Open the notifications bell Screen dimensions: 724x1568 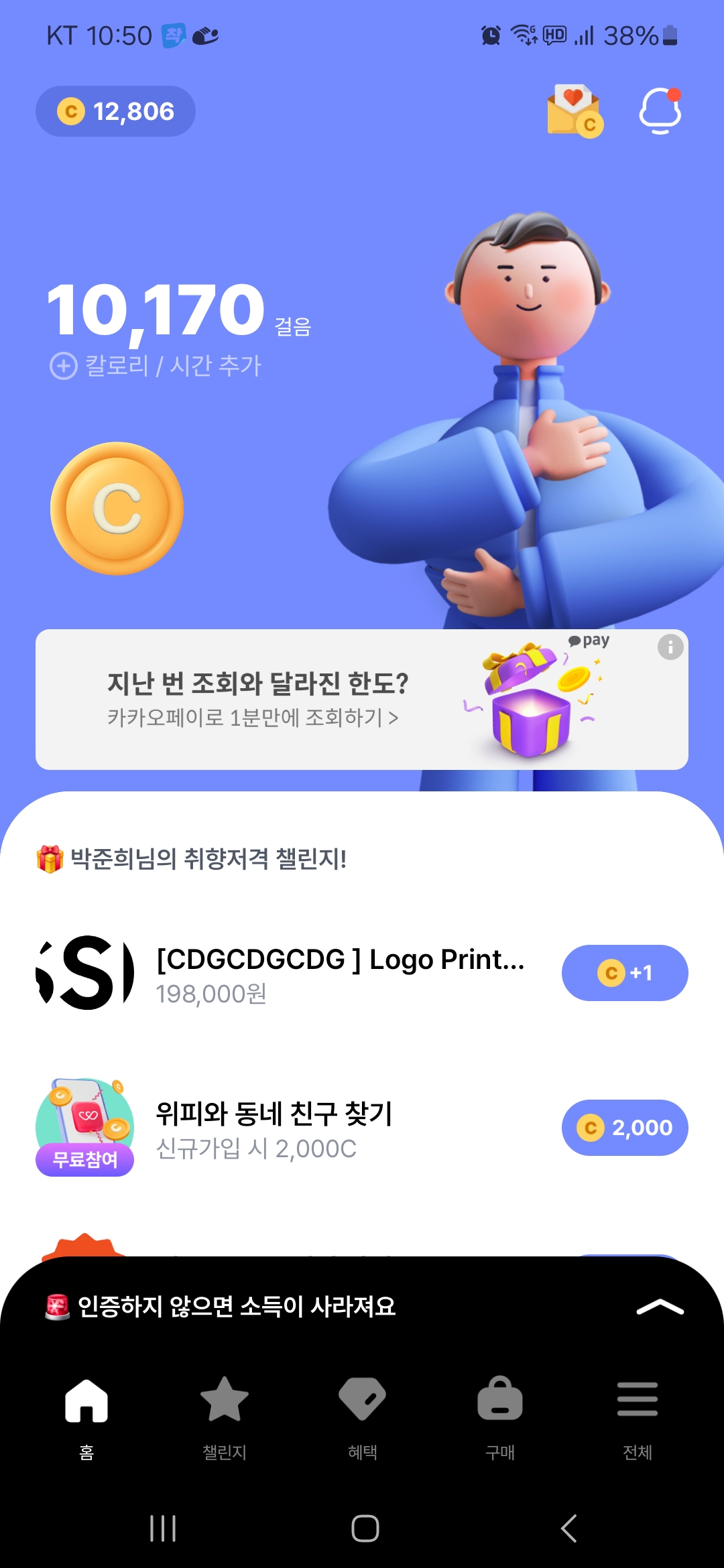click(x=660, y=111)
